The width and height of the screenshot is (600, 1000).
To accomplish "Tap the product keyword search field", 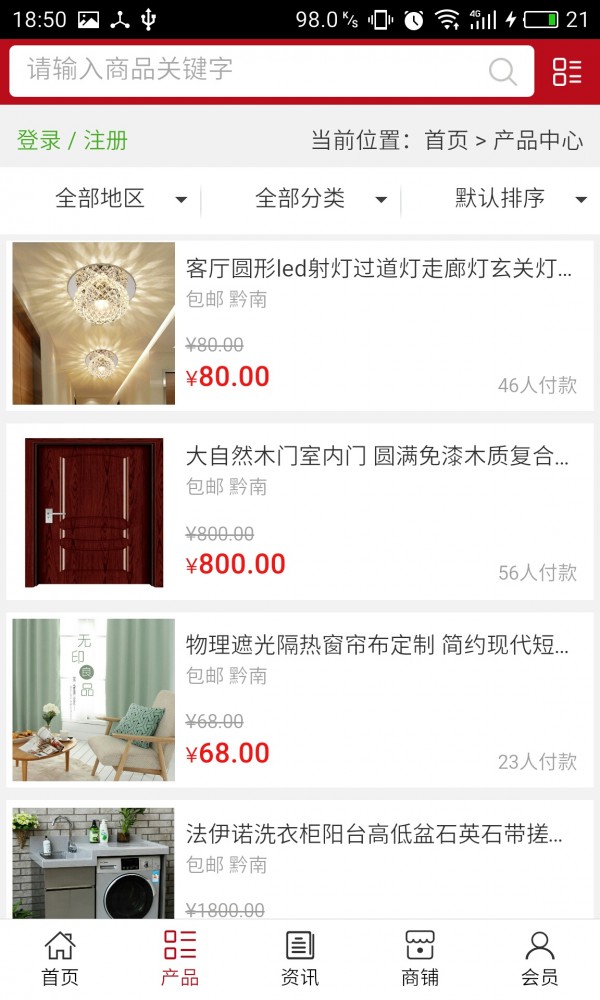I will [x=250, y=70].
